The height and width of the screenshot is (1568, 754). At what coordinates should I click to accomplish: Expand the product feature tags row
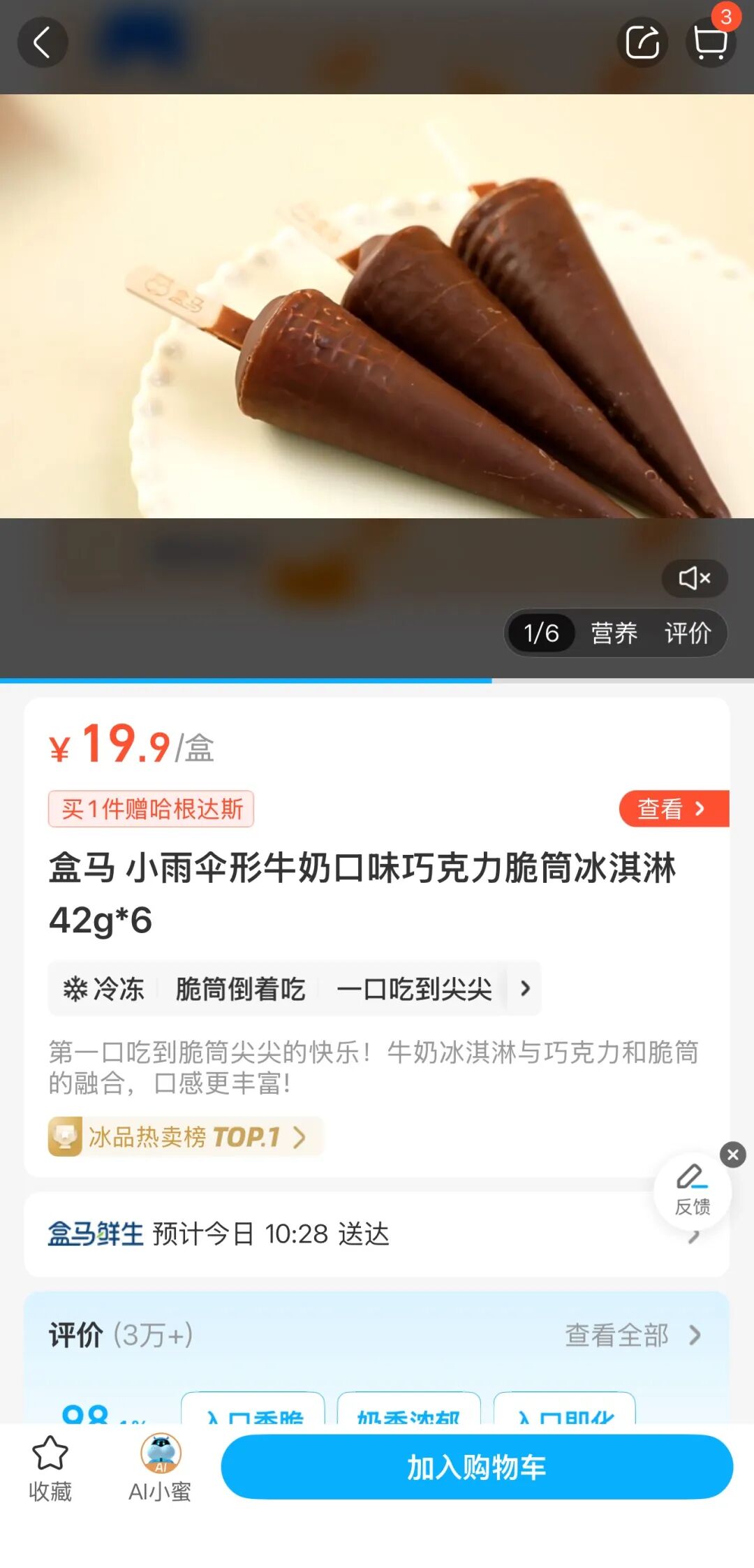coord(524,989)
